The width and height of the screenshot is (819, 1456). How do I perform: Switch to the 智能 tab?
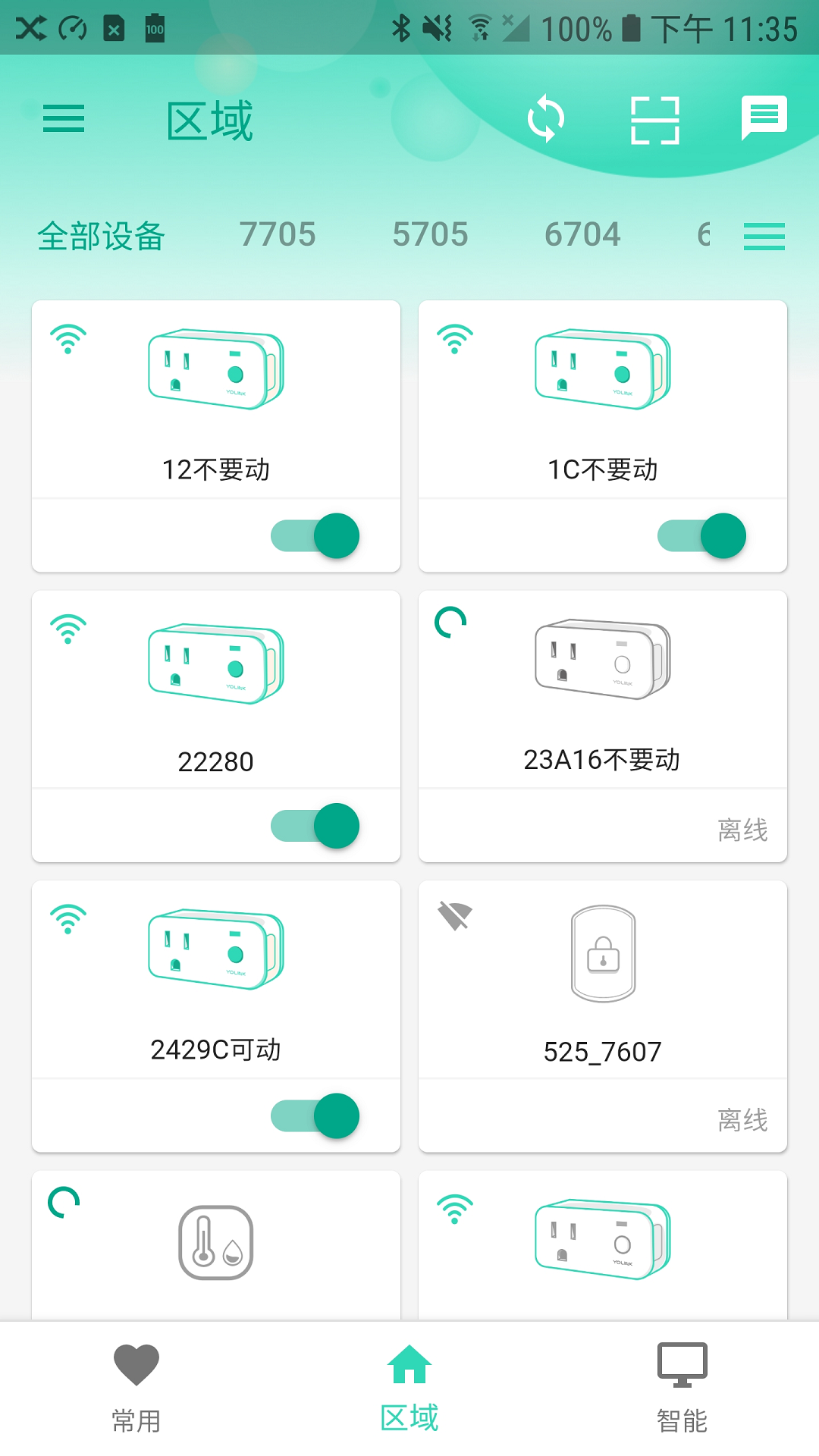pos(682,1388)
